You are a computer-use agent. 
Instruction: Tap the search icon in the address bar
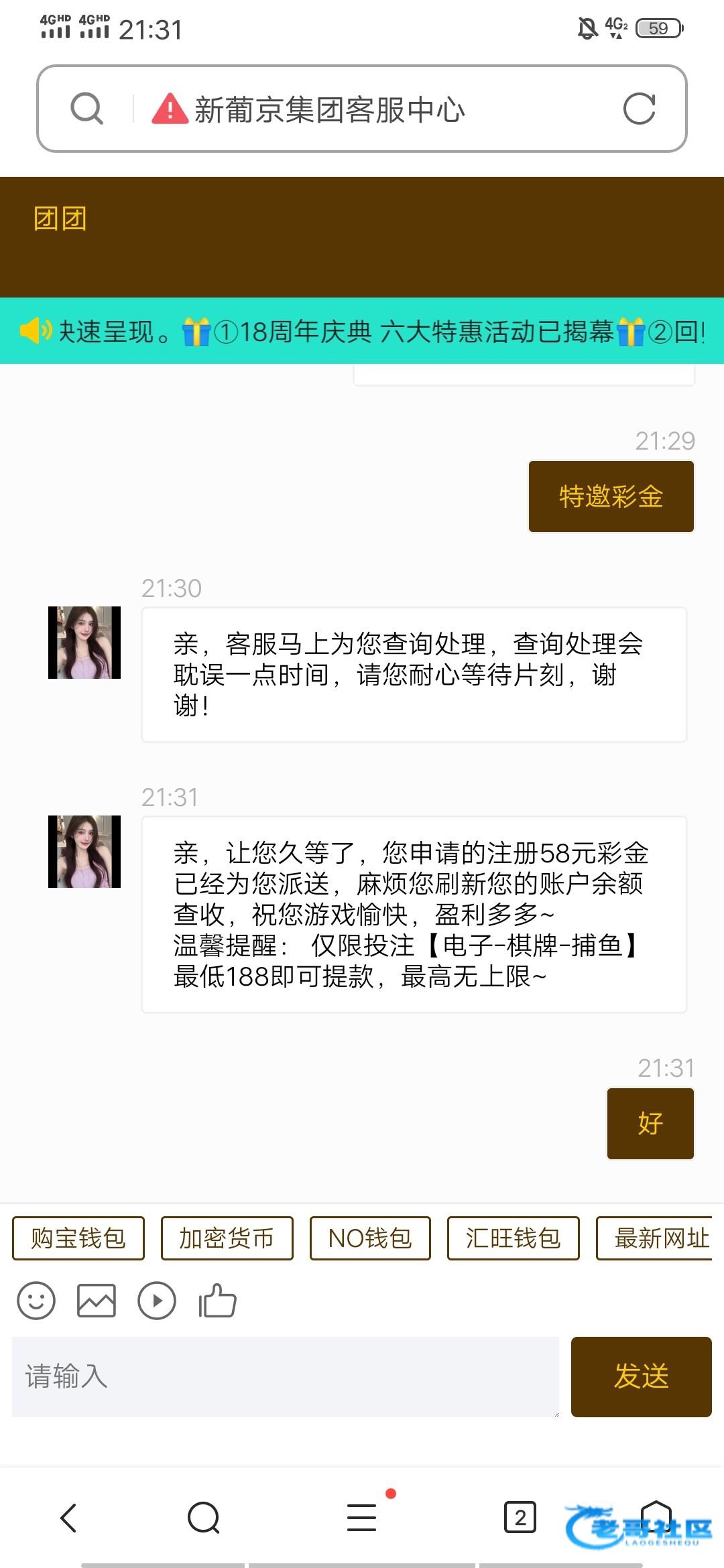point(86,109)
